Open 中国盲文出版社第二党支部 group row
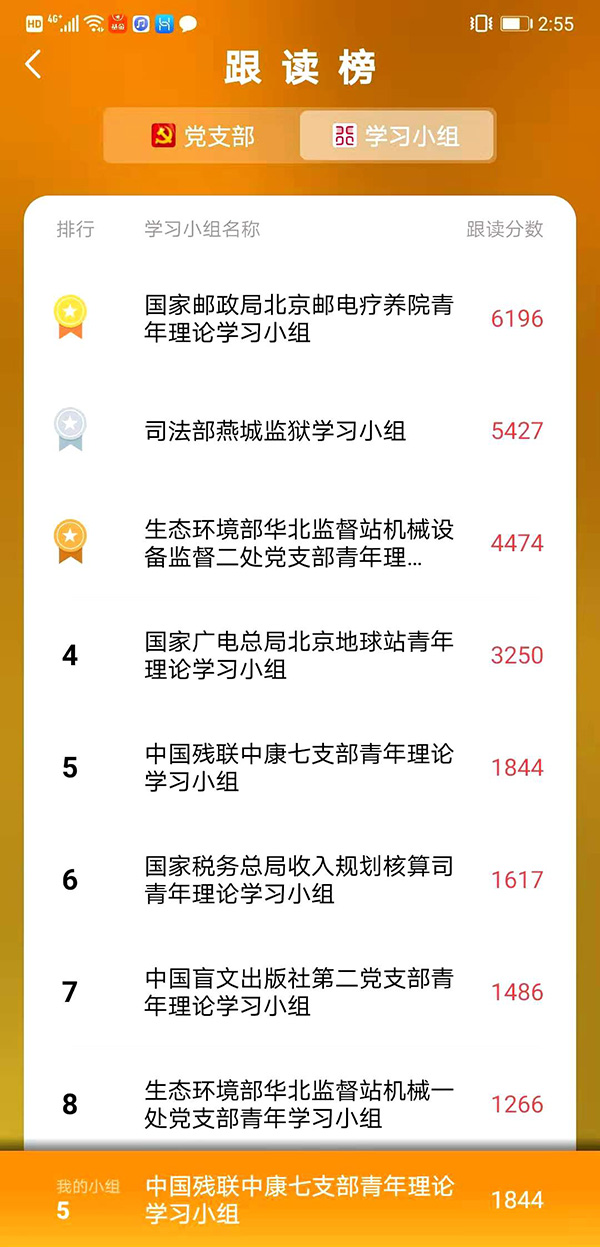The width and height of the screenshot is (600, 1247). (300, 992)
